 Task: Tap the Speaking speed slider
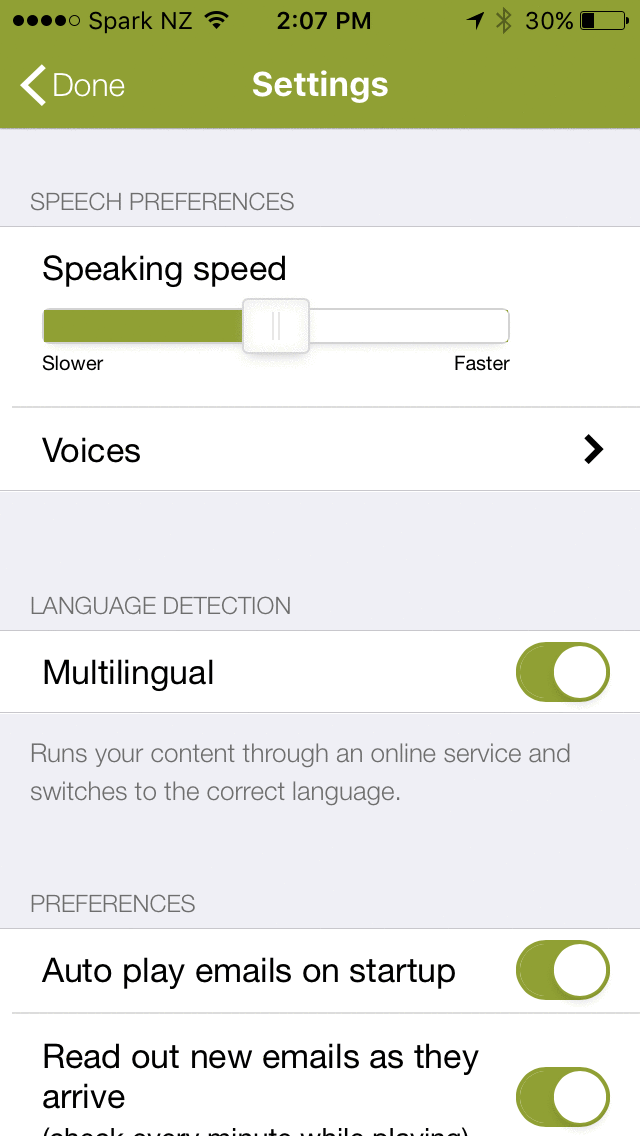coord(275,326)
